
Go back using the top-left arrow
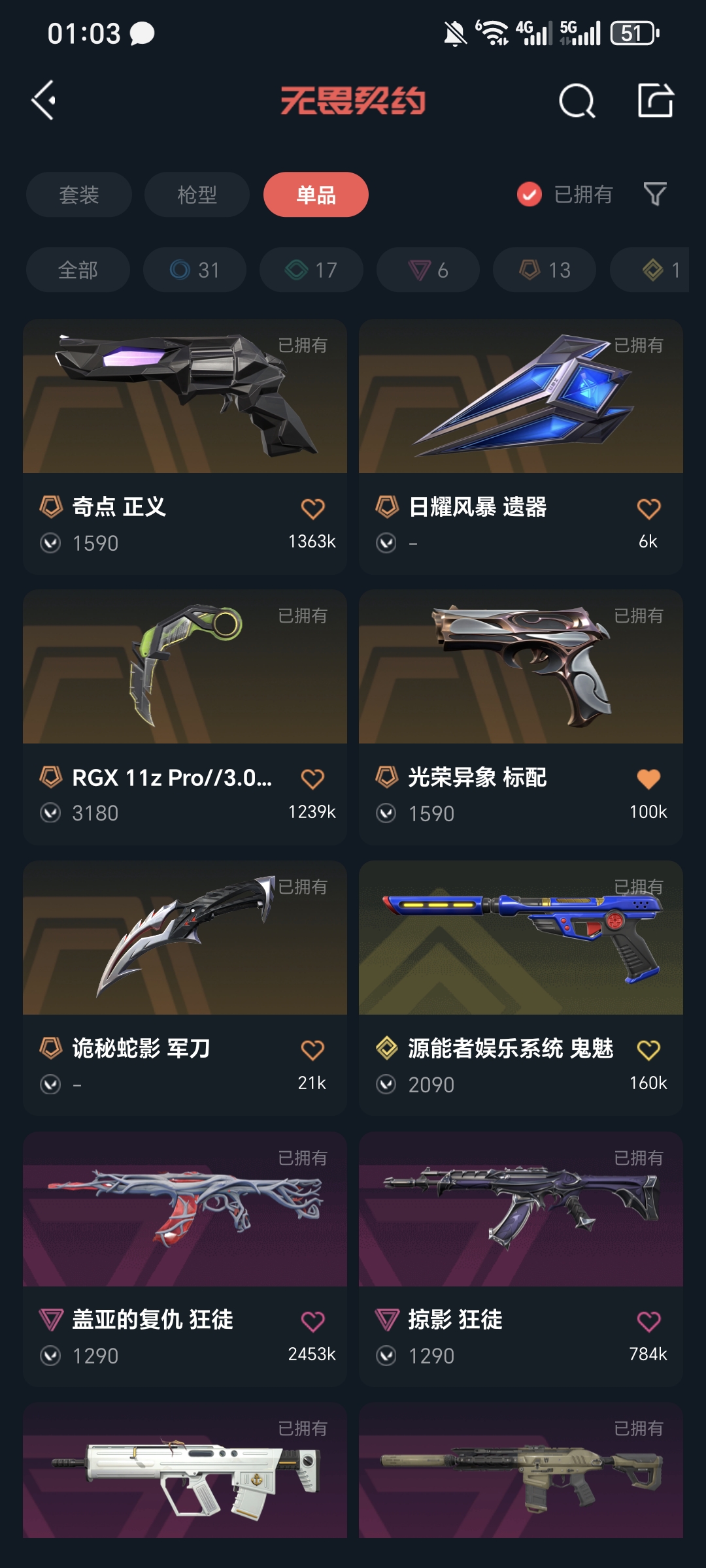[x=44, y=101]
